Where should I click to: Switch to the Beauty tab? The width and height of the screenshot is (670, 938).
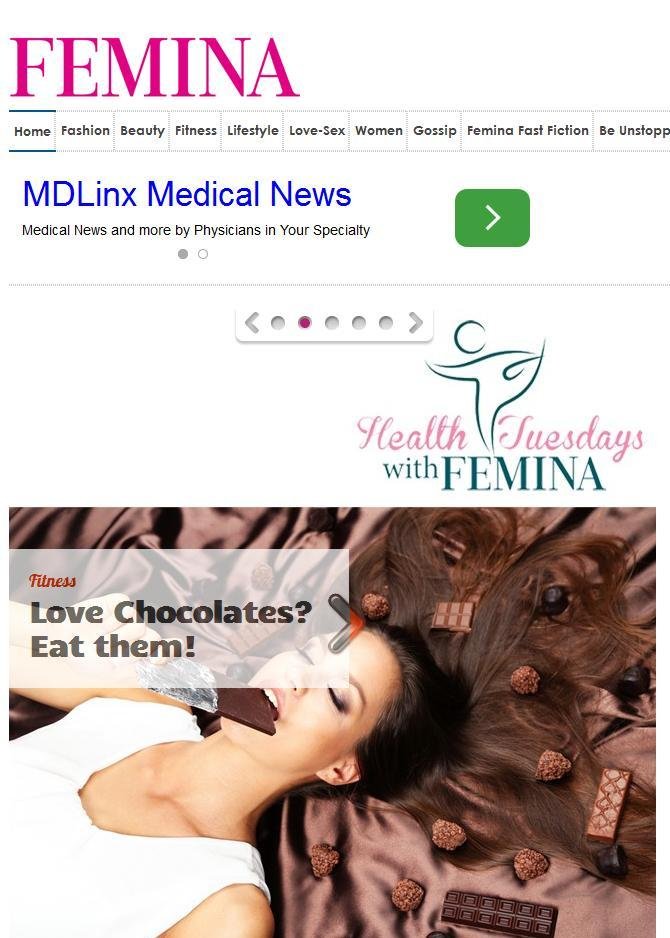(142, 131)
